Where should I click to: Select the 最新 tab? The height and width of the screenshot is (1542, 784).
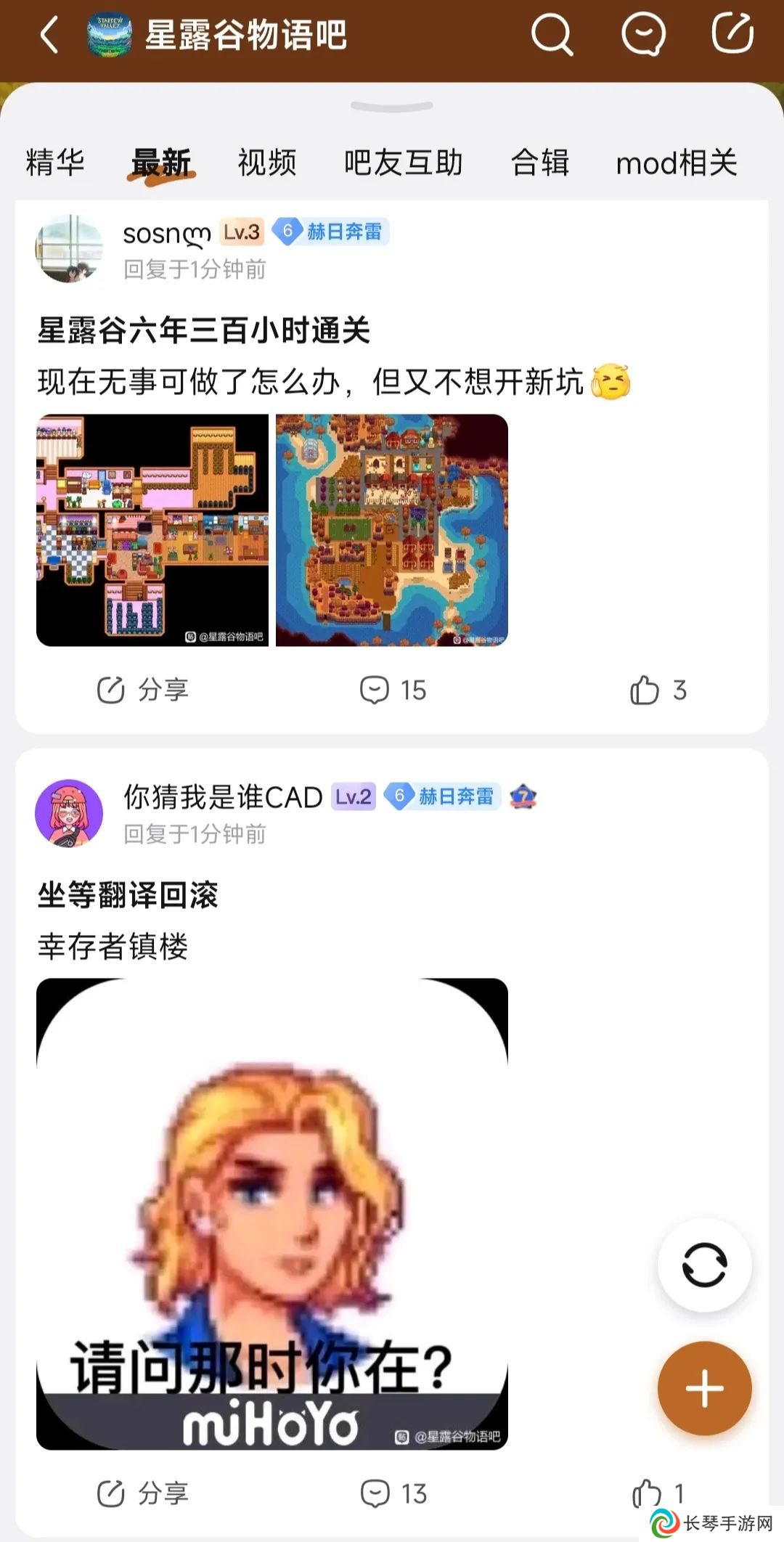click(161, 163)
